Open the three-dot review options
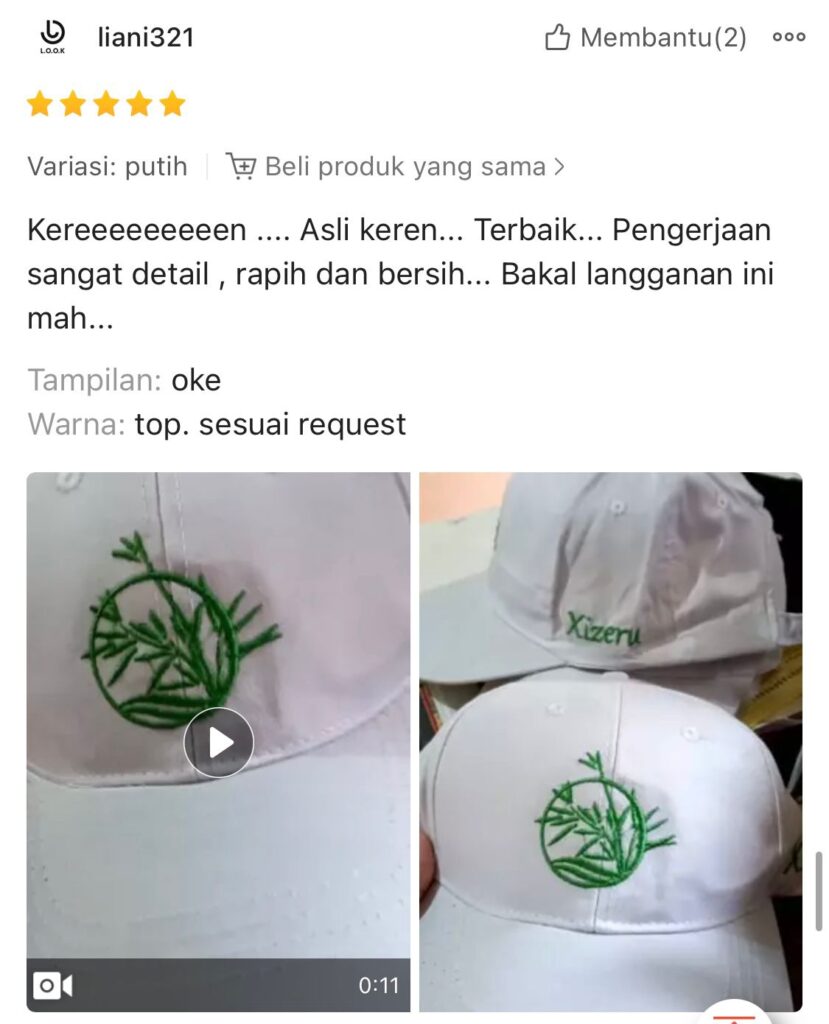This screenshot has height=1024, width=829. pyautogui.click(x=788, y=38)
